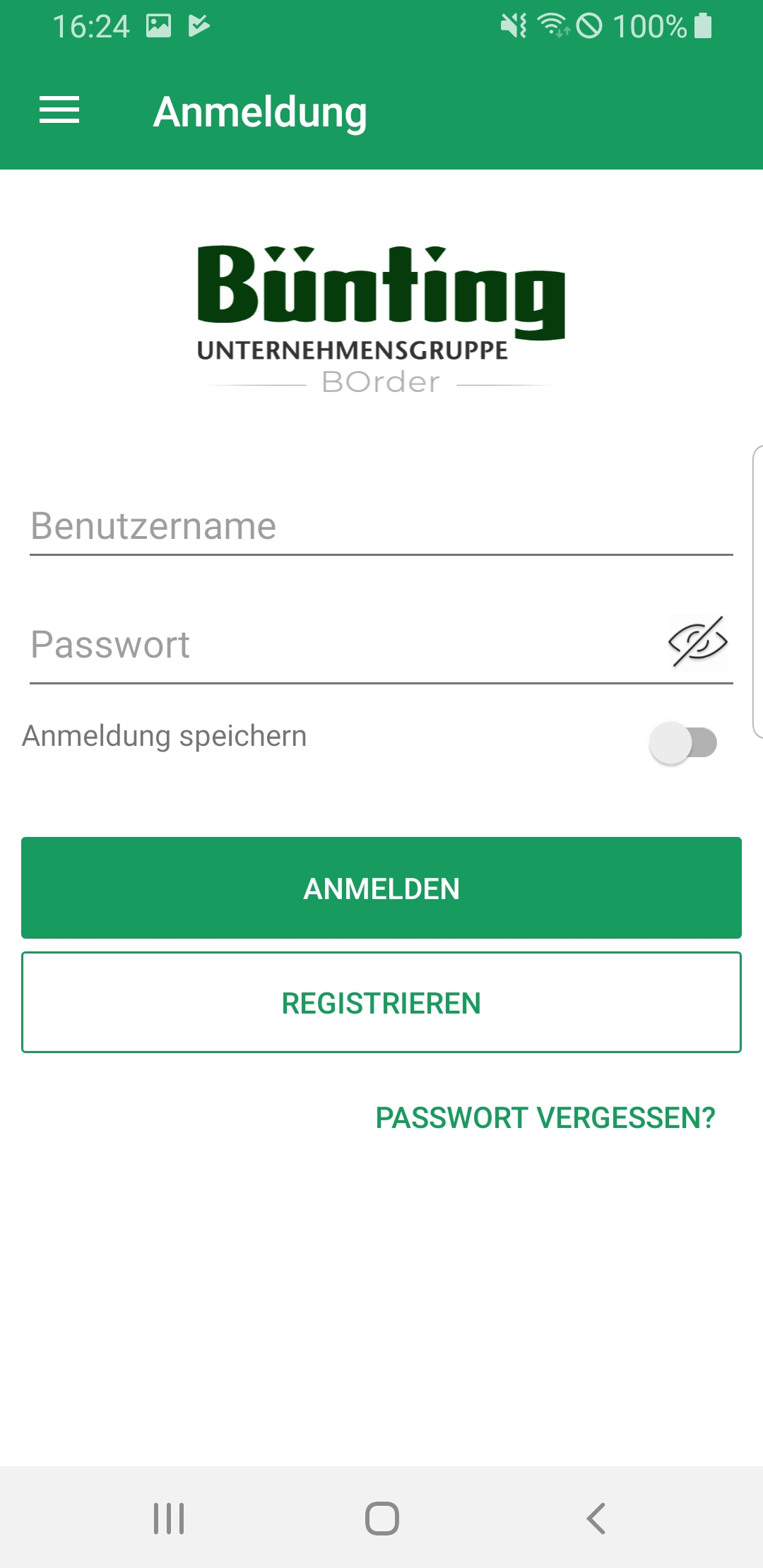Tap the screenshot notification icon in status bar
Viewport: 763px width, 1568px height.
coord(159,27)
